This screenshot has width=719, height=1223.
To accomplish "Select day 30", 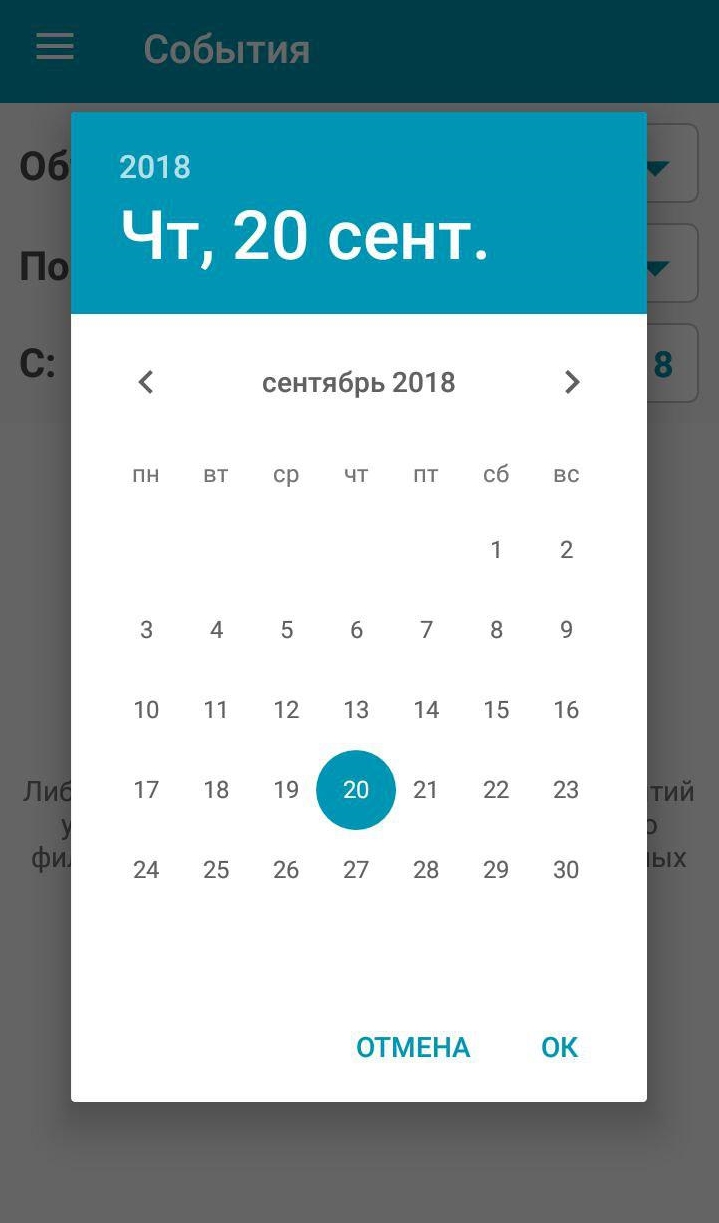I will click(566, 870).
